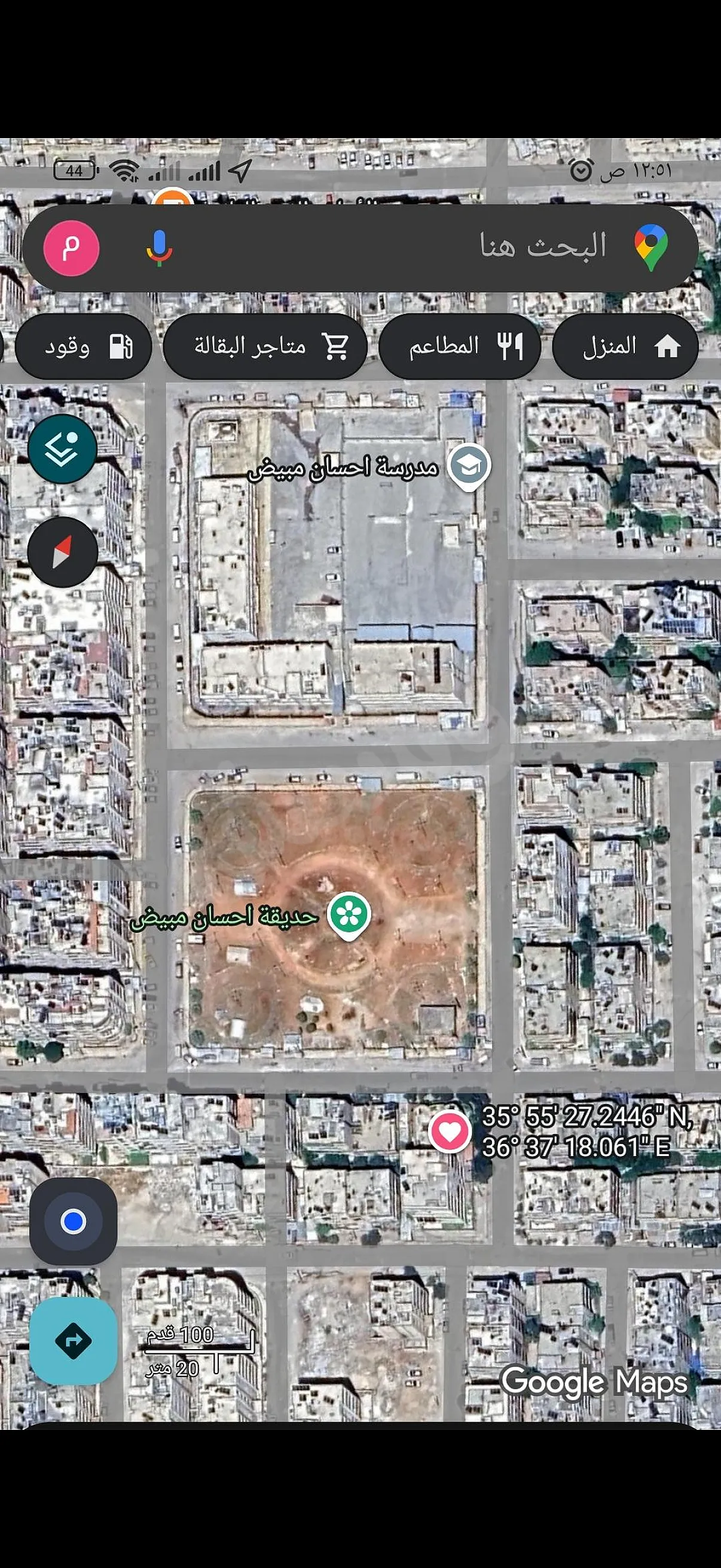Select the المنزل (Home) chip
This screenshot has height=1568, width=721.
(x=625, y=346)
